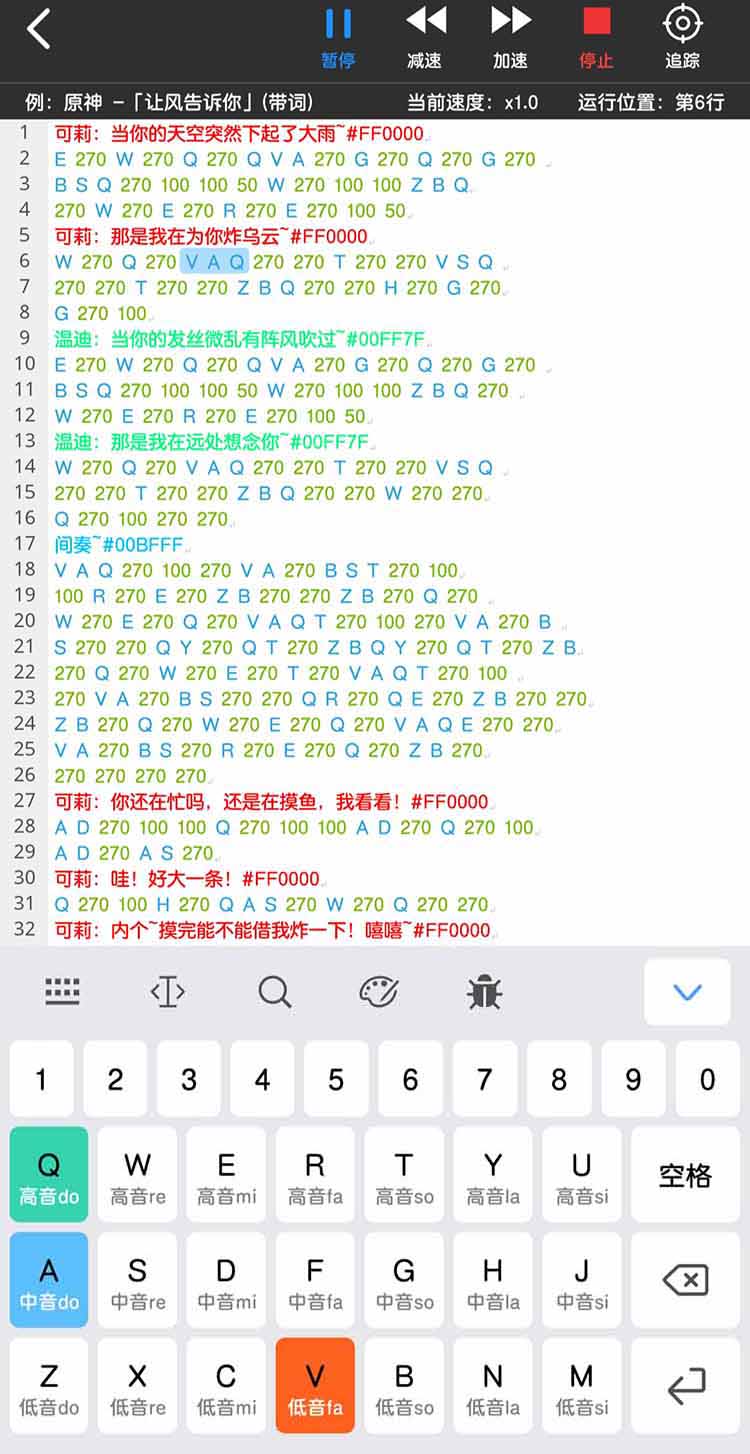Hit the return key for new line
The width and height of the screenshot is (750, 1454).
click(685, 1386)
